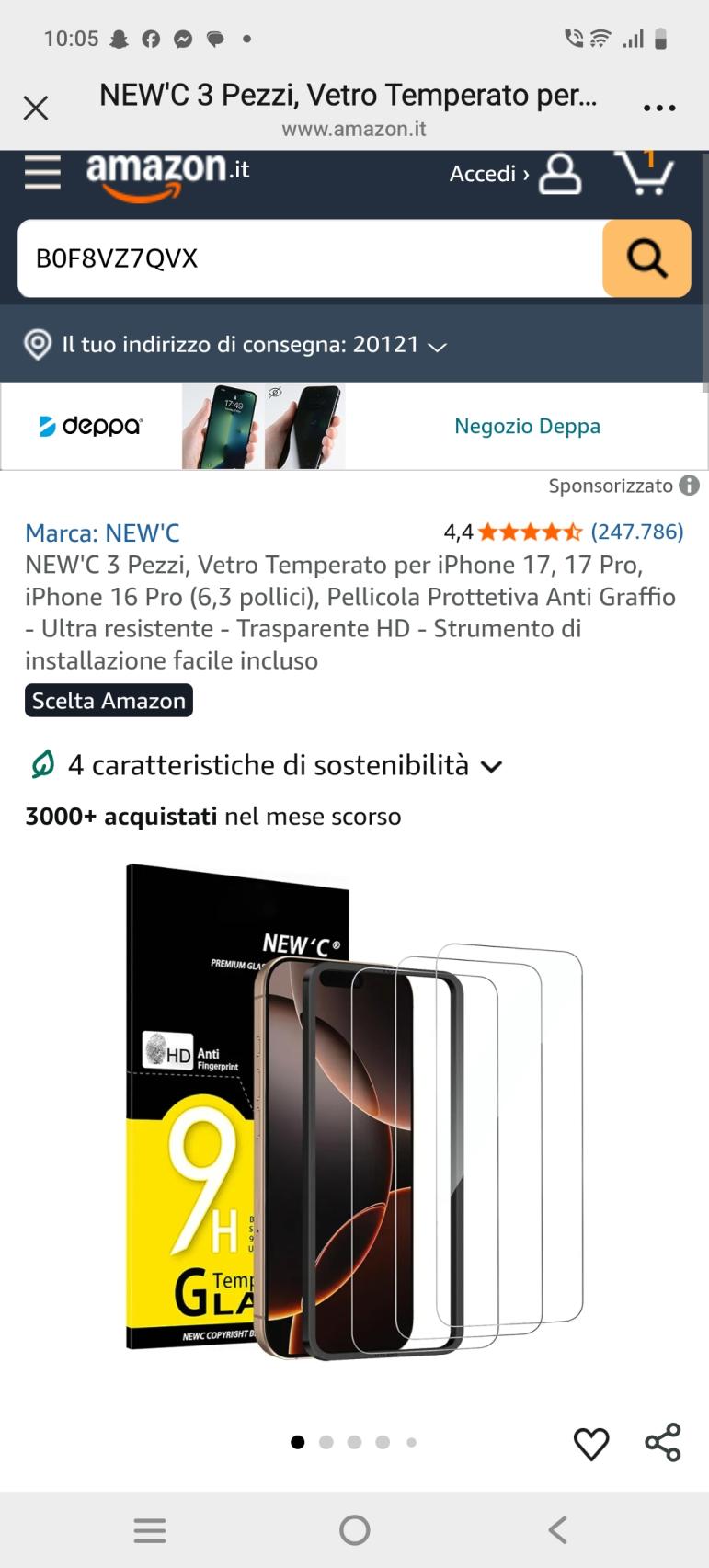This screenshot has height=1568, width=709.
Task: Open the shopping cart
Action: point(645,172)
